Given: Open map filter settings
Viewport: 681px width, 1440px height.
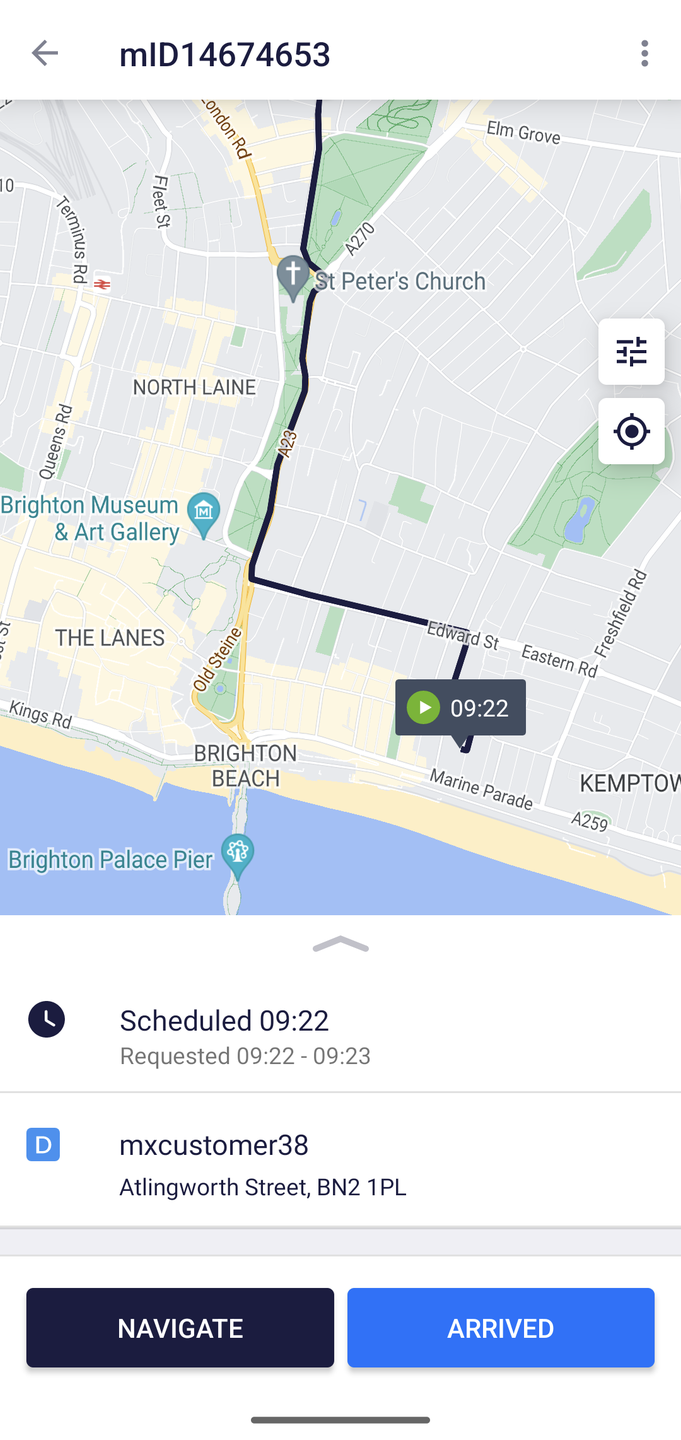Looking at the screenshot, I should pos(631,352).
